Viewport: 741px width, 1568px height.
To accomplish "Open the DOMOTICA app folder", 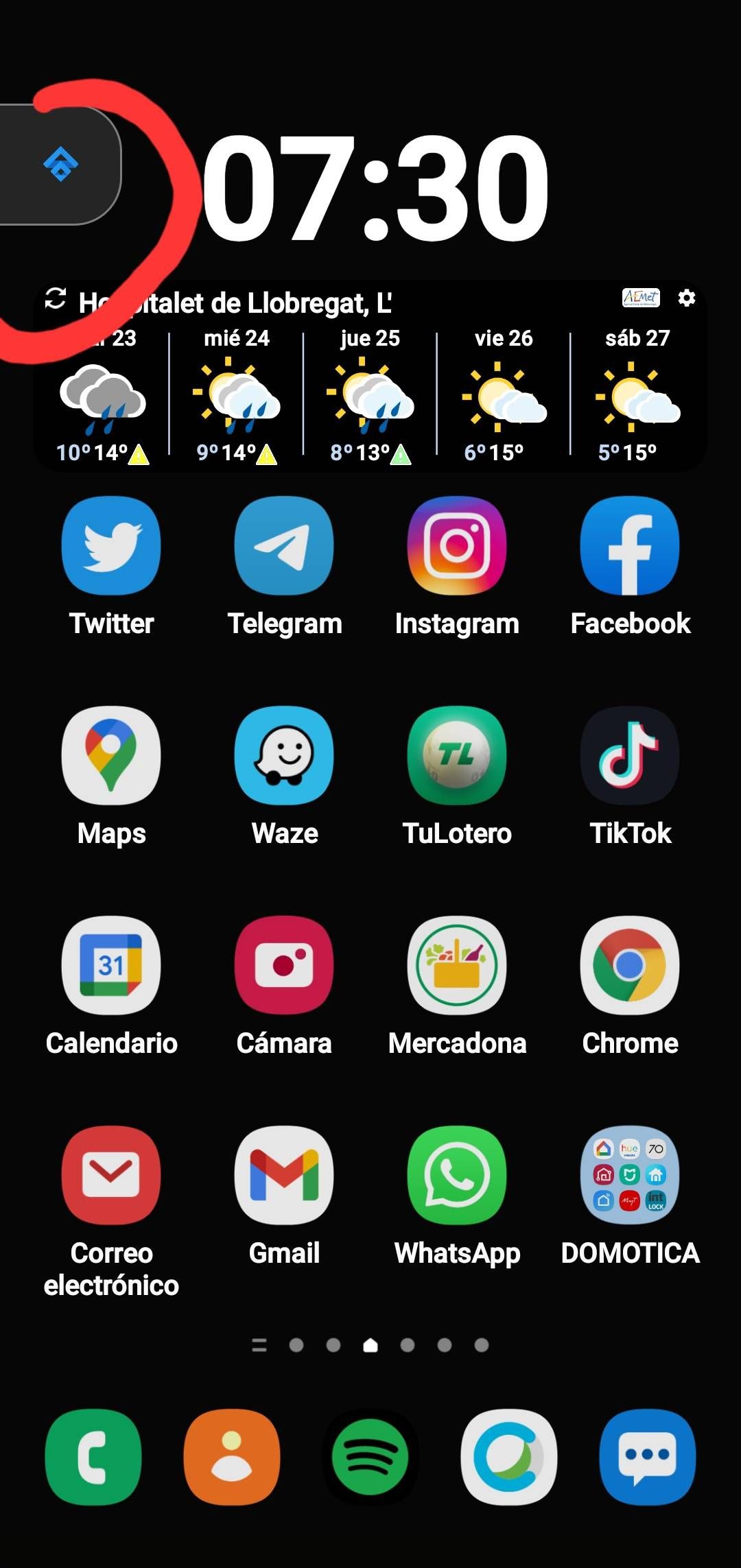I will click(629, 1175).
